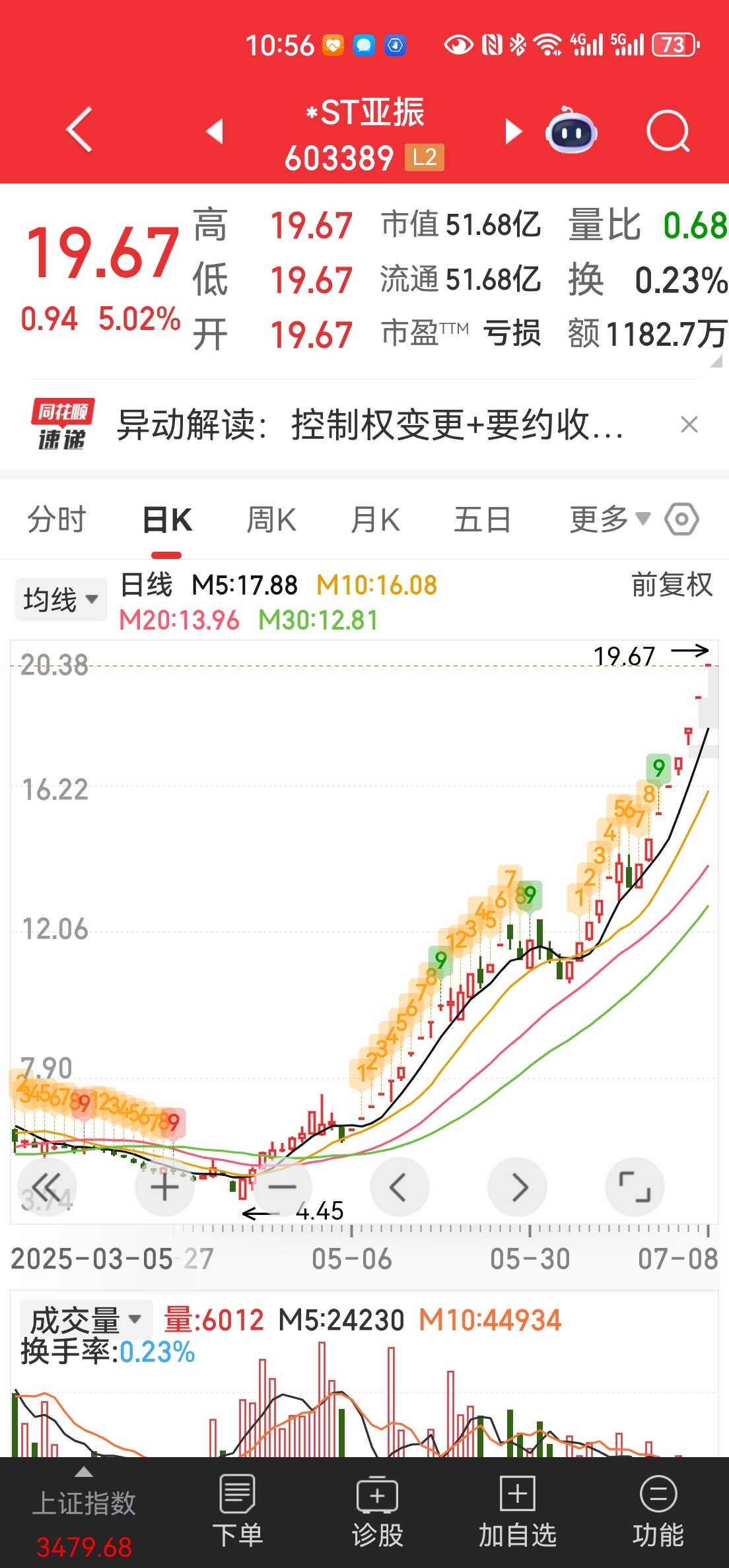Switch to the 分时 chart tab

pyautogui.click(x=57, y=519)
